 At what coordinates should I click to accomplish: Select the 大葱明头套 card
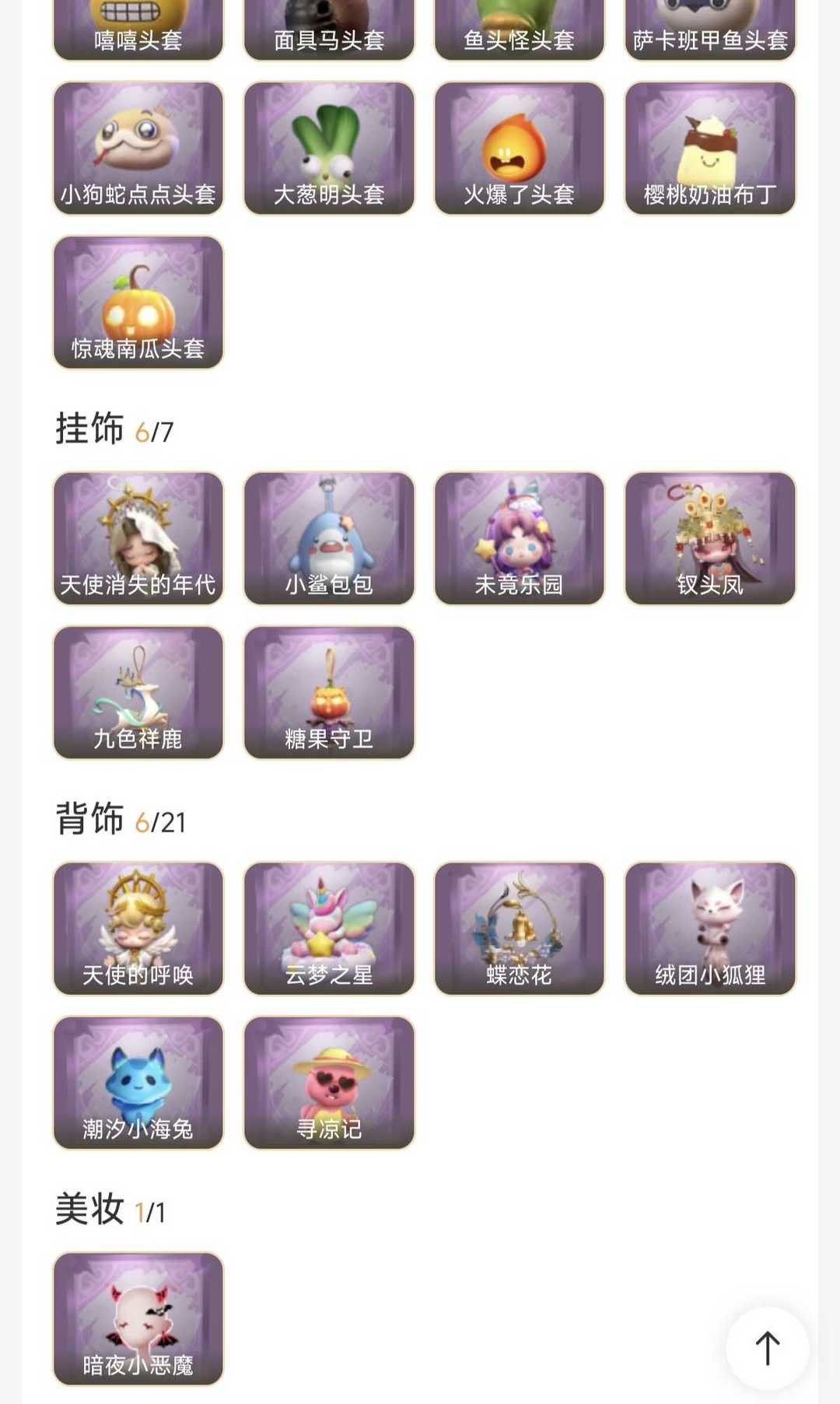point(329,149)
